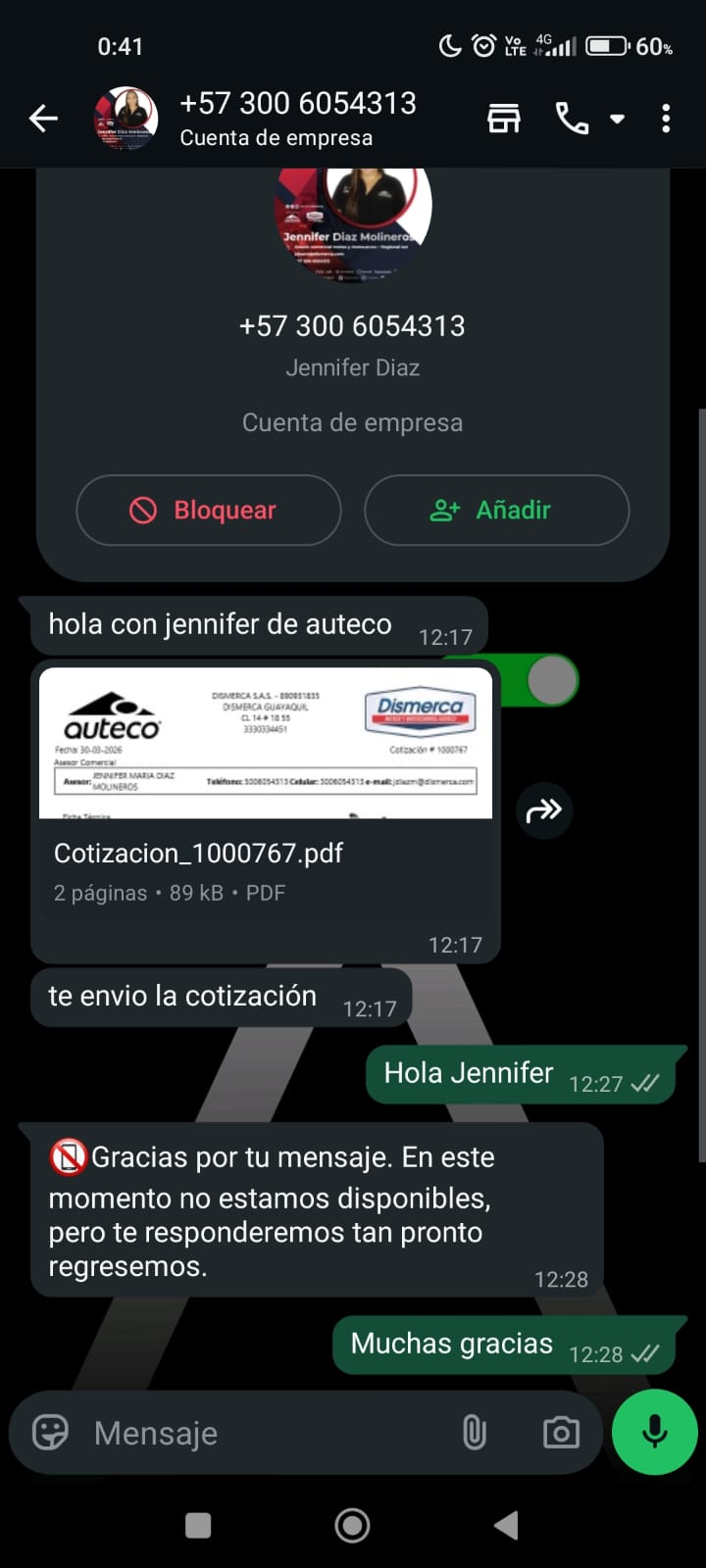Open the emoji and sticker picker
Image resolution: width=706 pixels, height=1568 pixels.
(x=50, y=1433)
